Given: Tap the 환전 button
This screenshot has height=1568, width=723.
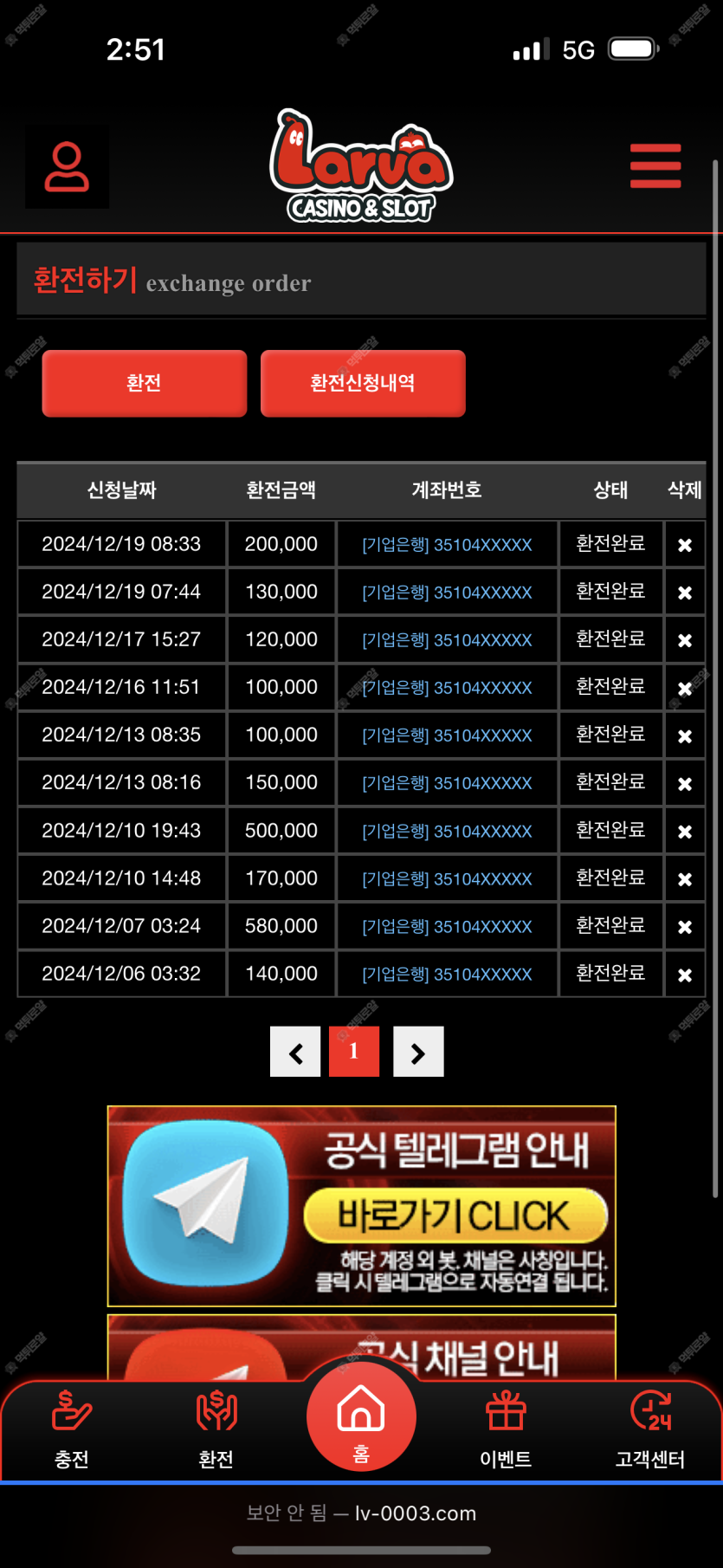Looking at the screenshot, I should tap(145, 383).
